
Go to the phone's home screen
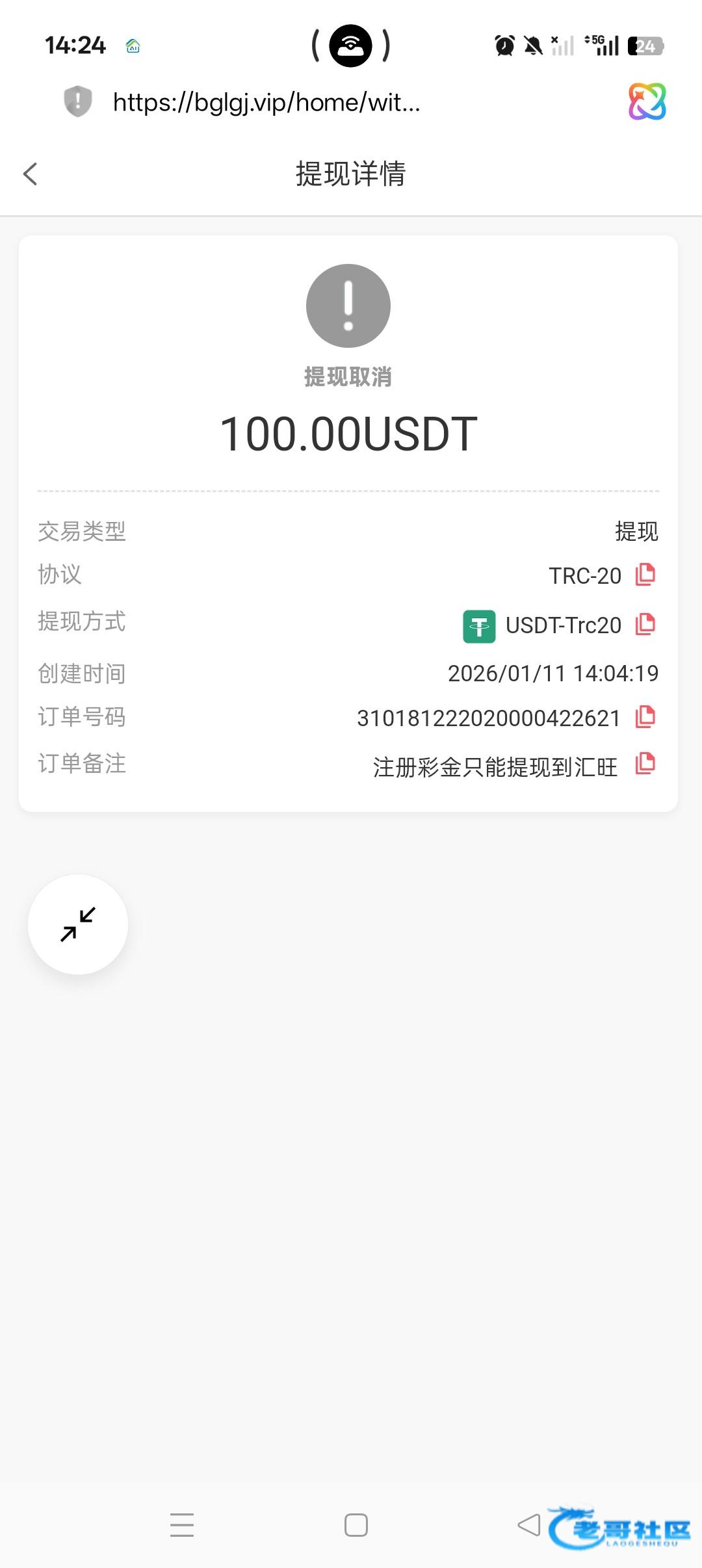pyautogui.click(x=356, y=1524)
